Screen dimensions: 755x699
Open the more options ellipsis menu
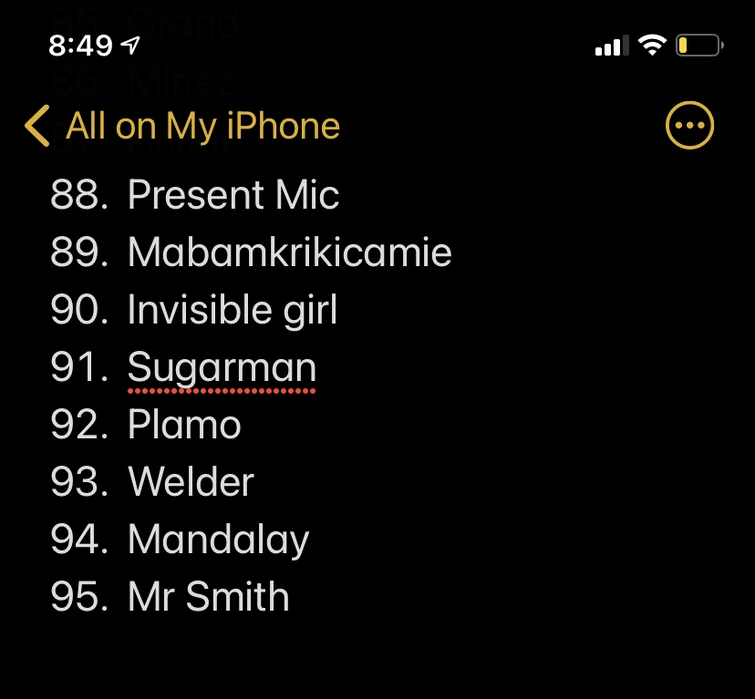coord(689,126)
